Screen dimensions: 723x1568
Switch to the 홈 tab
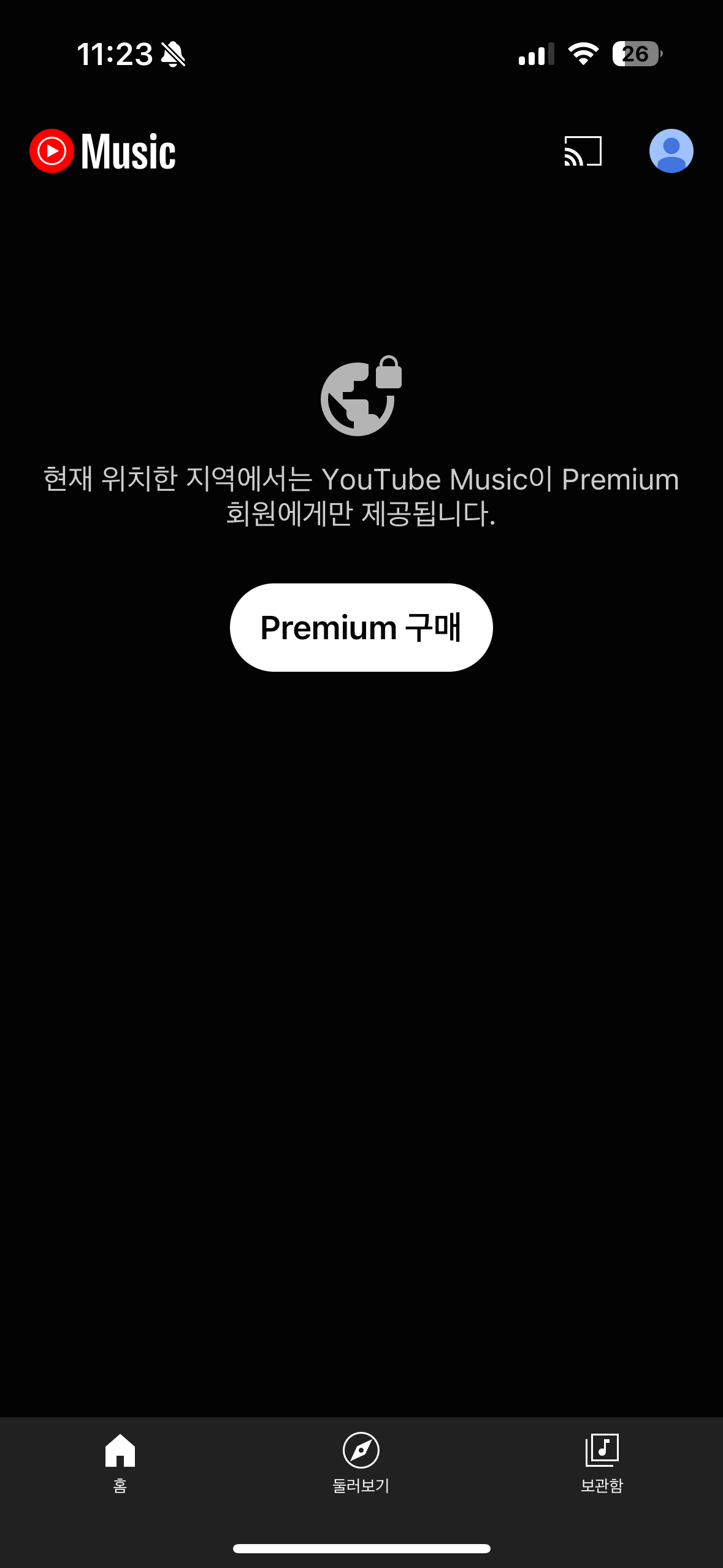pyautogui.click(x=120, y=1462)
